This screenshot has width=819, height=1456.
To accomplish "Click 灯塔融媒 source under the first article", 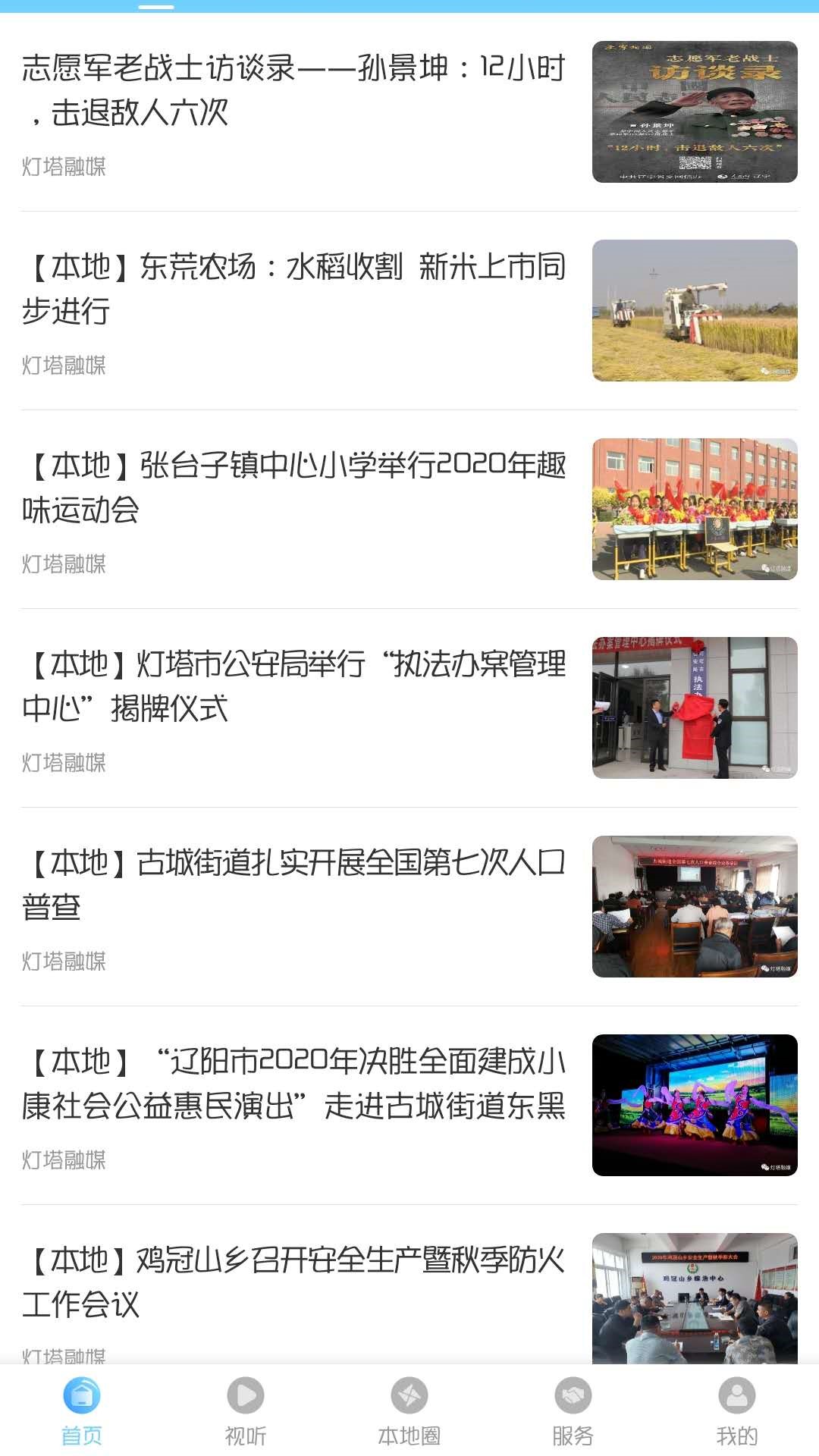I will pos(64,166).
